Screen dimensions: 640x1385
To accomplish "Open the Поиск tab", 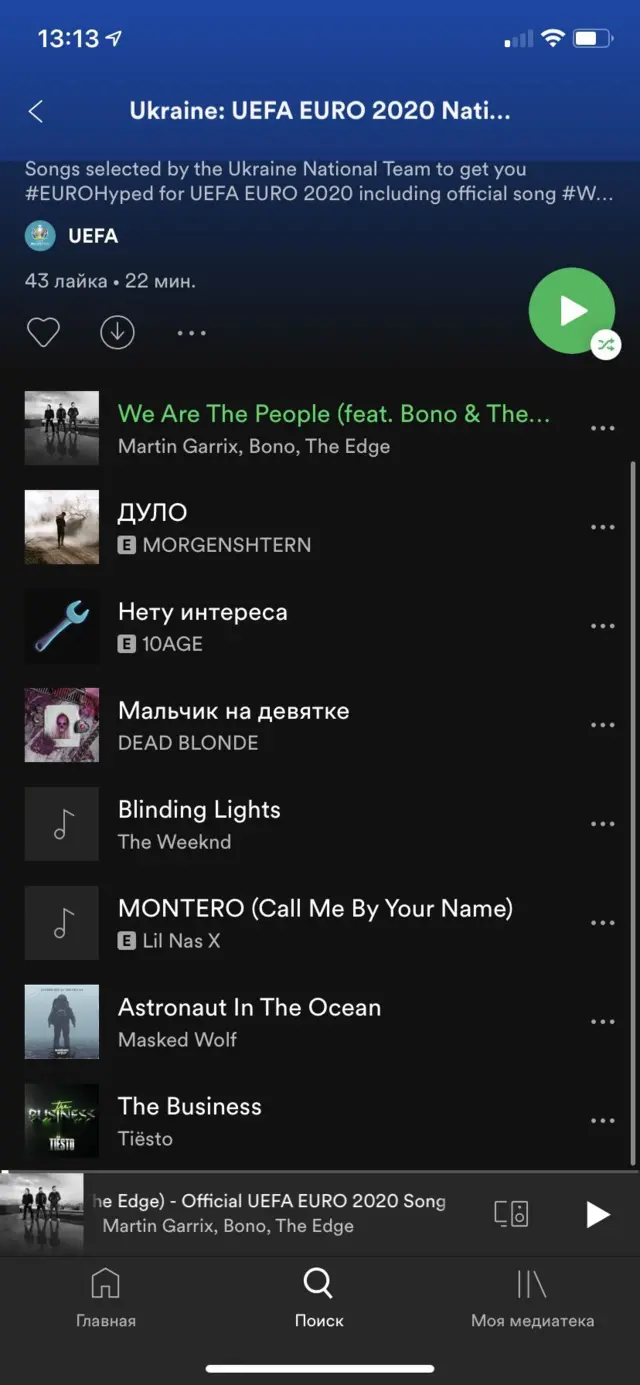I will click(x=319, y=1298).
